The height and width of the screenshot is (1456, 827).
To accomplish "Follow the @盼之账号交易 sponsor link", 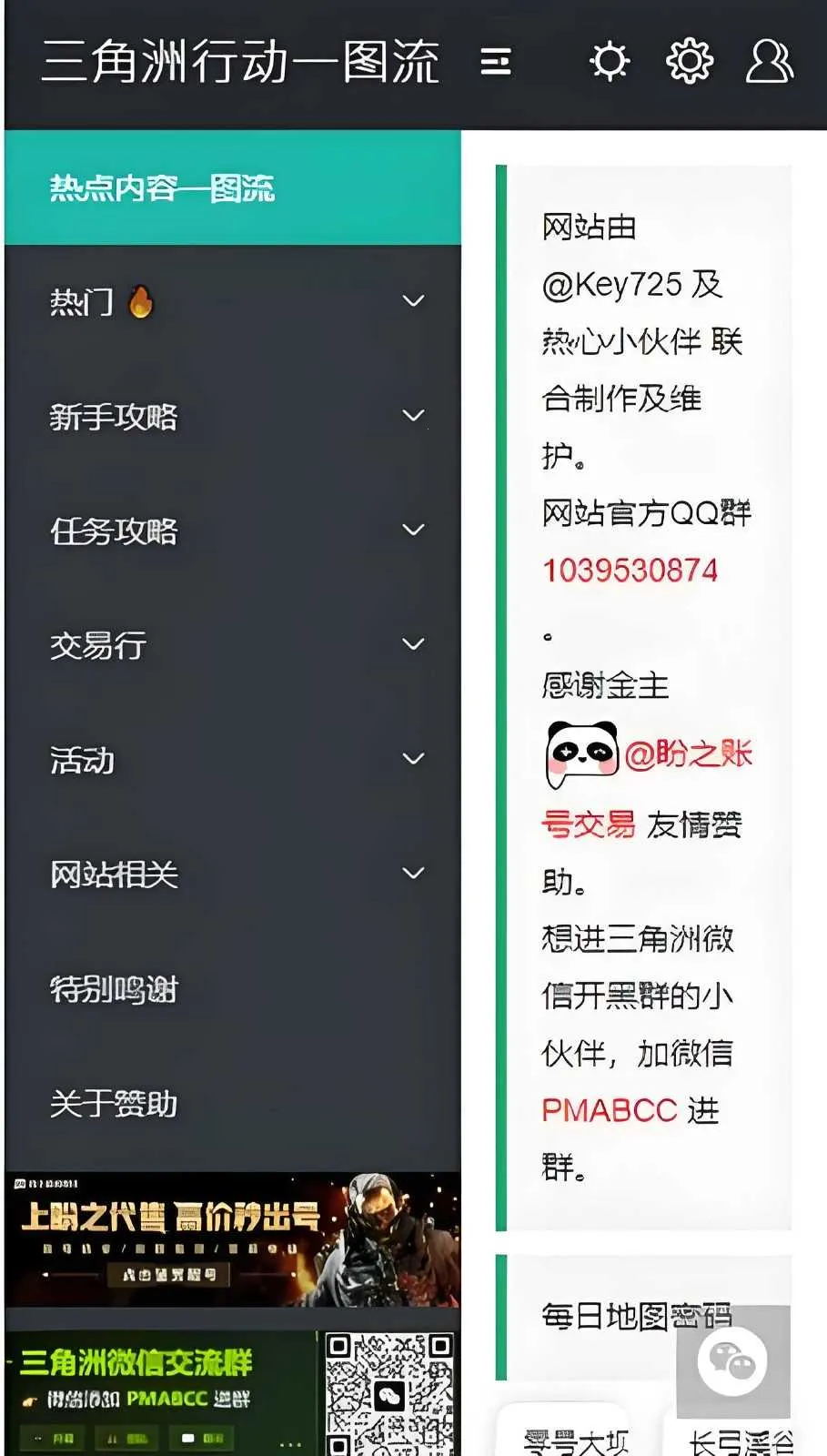I will click(x=689, y=754).
